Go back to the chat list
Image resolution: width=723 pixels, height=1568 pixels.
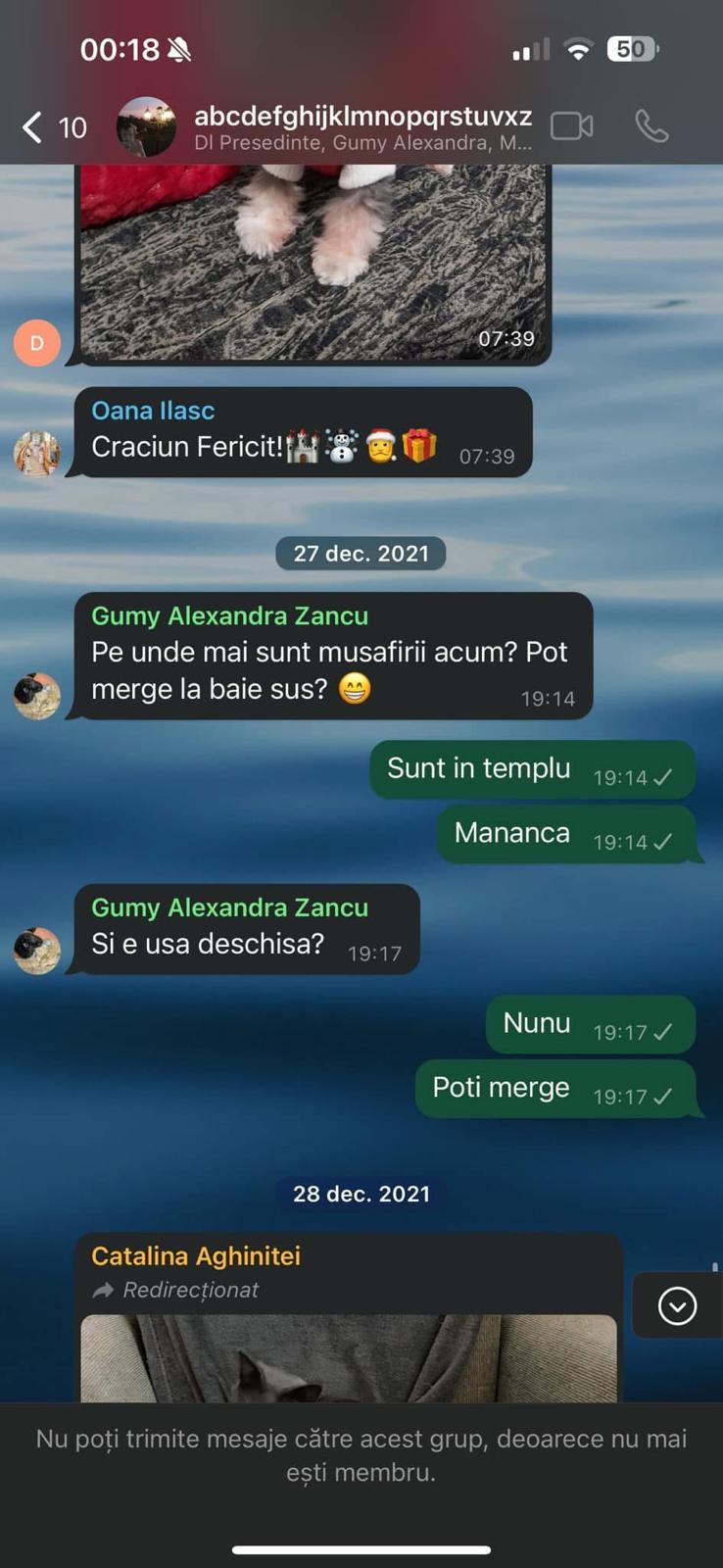[54, 127]
